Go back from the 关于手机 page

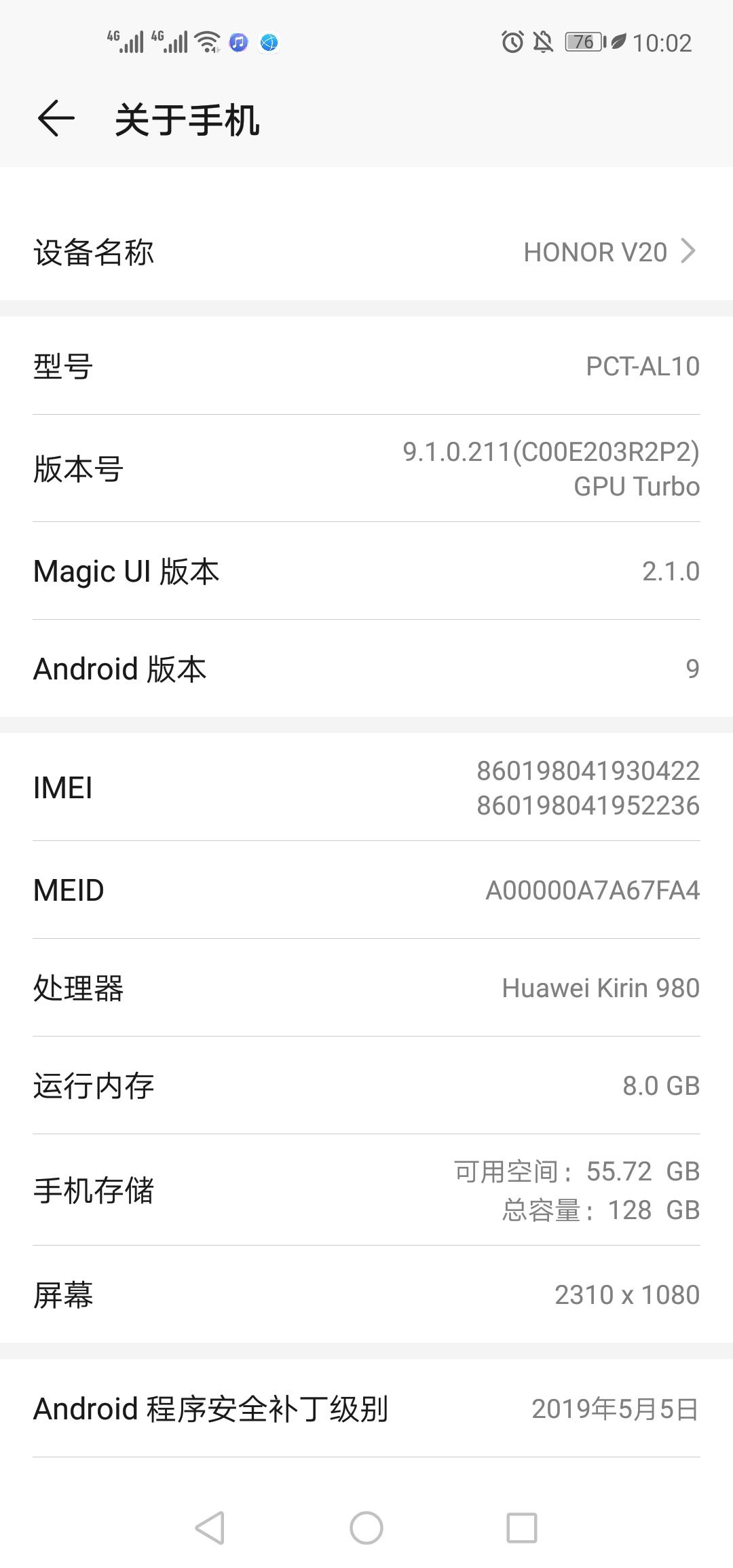tap(56, 119)
